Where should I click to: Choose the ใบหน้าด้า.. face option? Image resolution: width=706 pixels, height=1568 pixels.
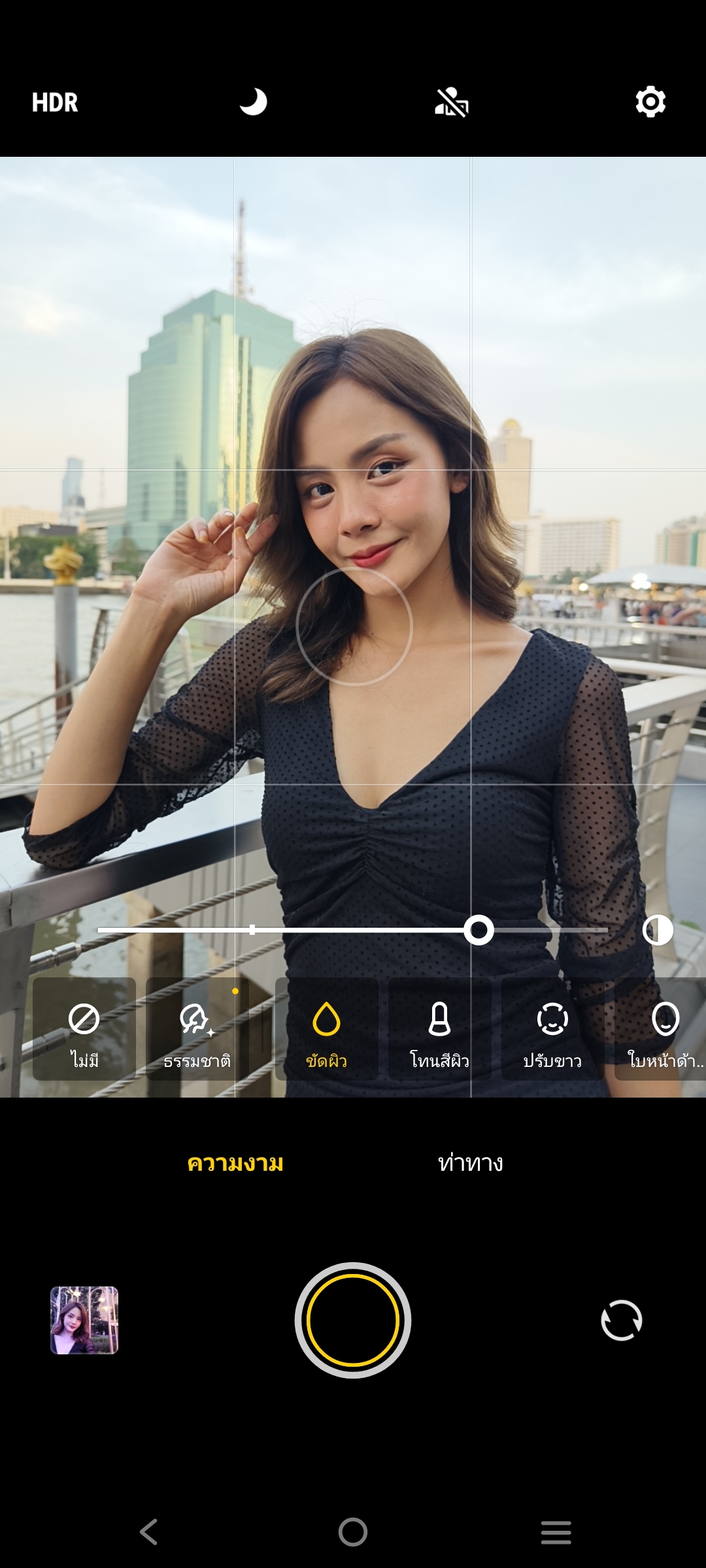tap(662, 1029)
